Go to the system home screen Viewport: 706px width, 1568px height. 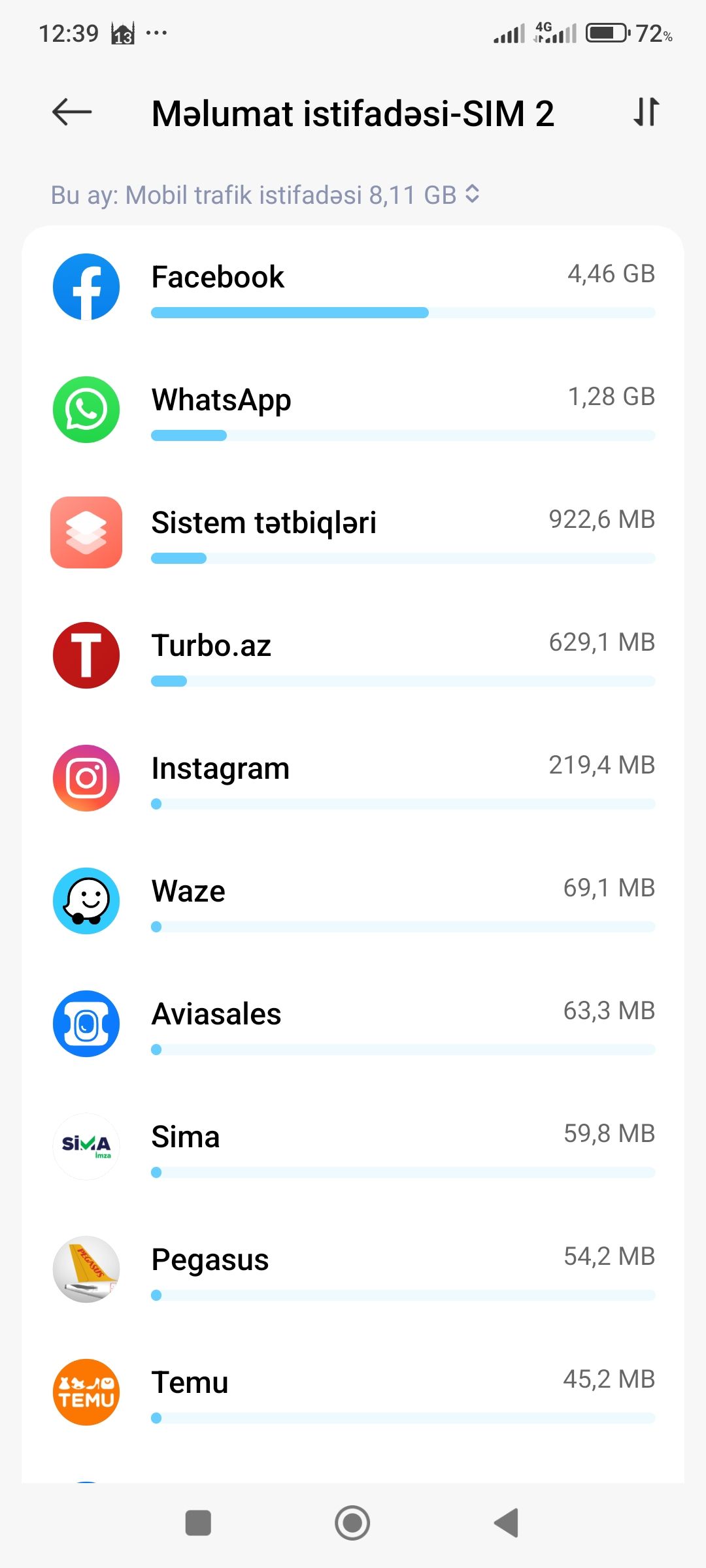[352, 1523]
